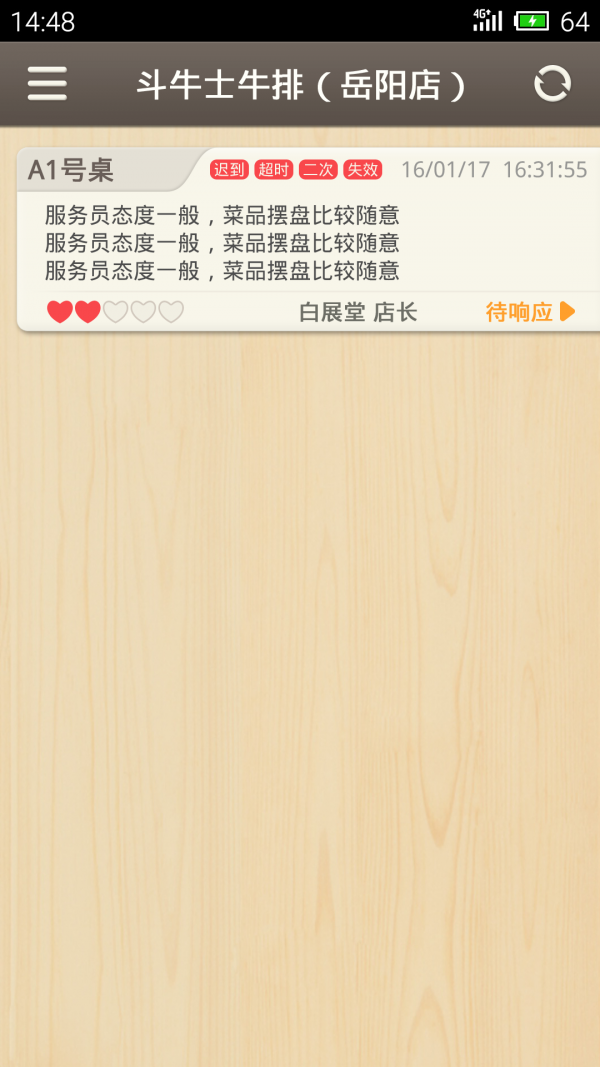Refresh the feedback list
This screenshot has height=1067, width=600.
pos(552,84)
